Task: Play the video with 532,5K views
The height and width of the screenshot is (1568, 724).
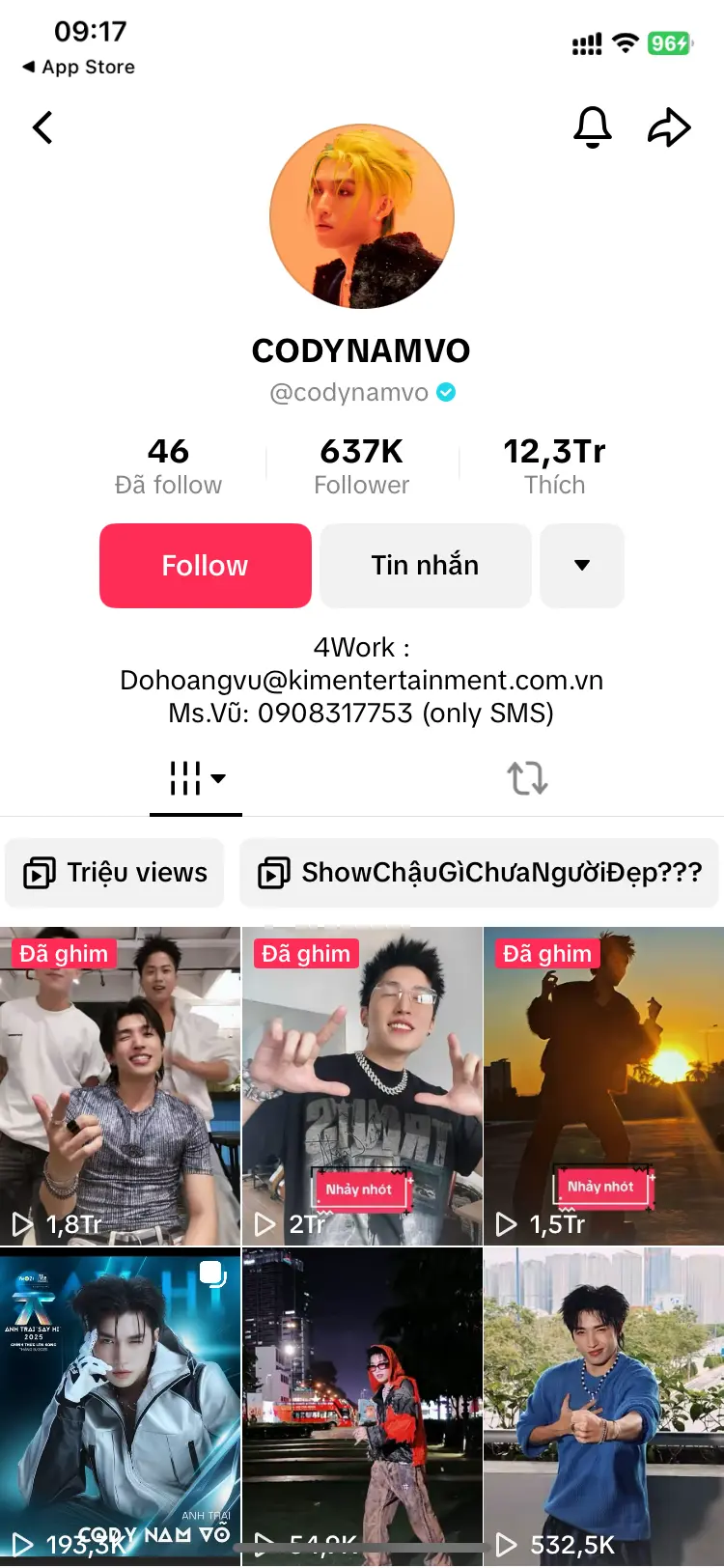Action: point(604,1407)
